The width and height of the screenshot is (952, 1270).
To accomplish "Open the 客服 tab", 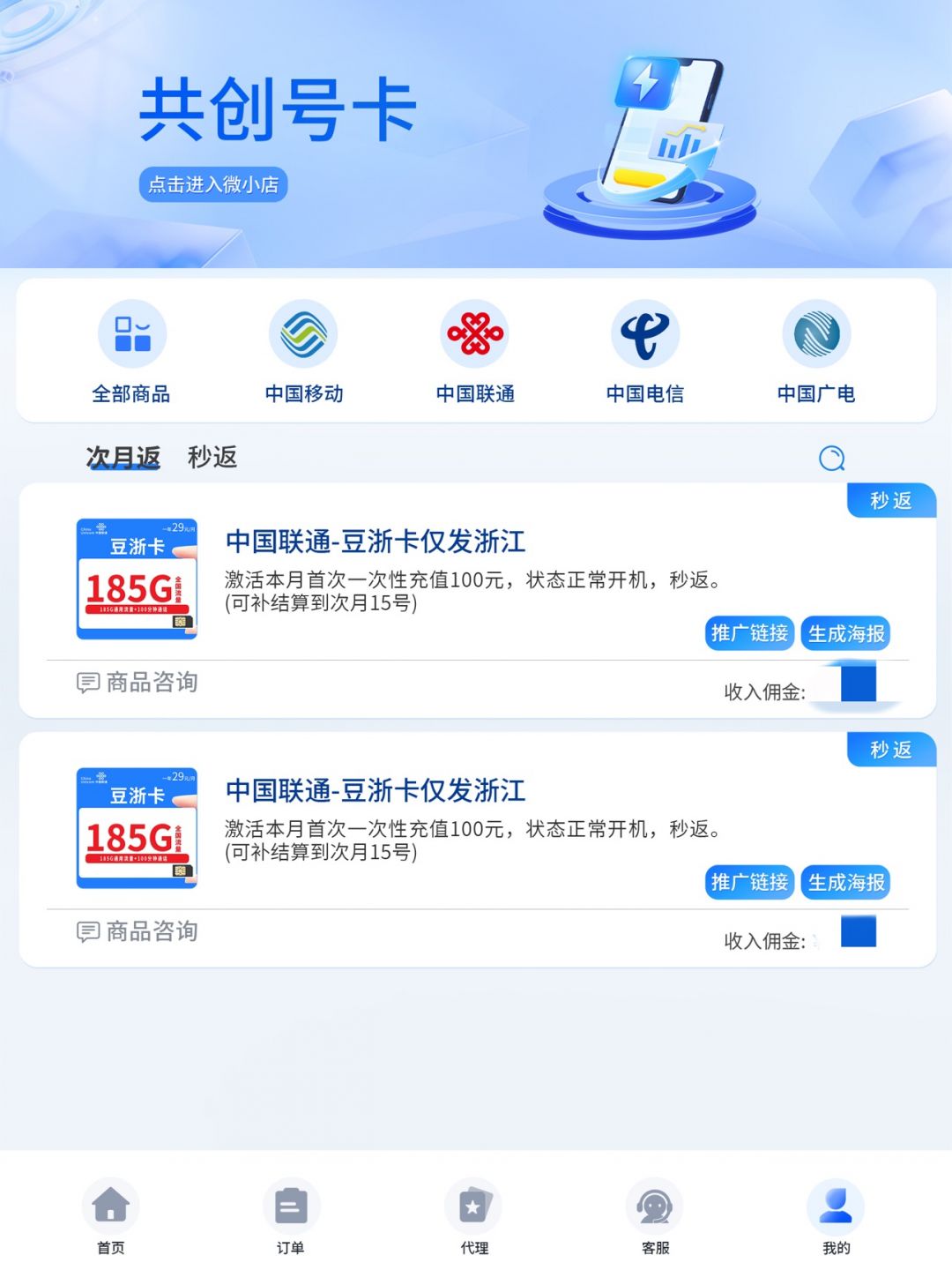I will tap(655, 1217).
